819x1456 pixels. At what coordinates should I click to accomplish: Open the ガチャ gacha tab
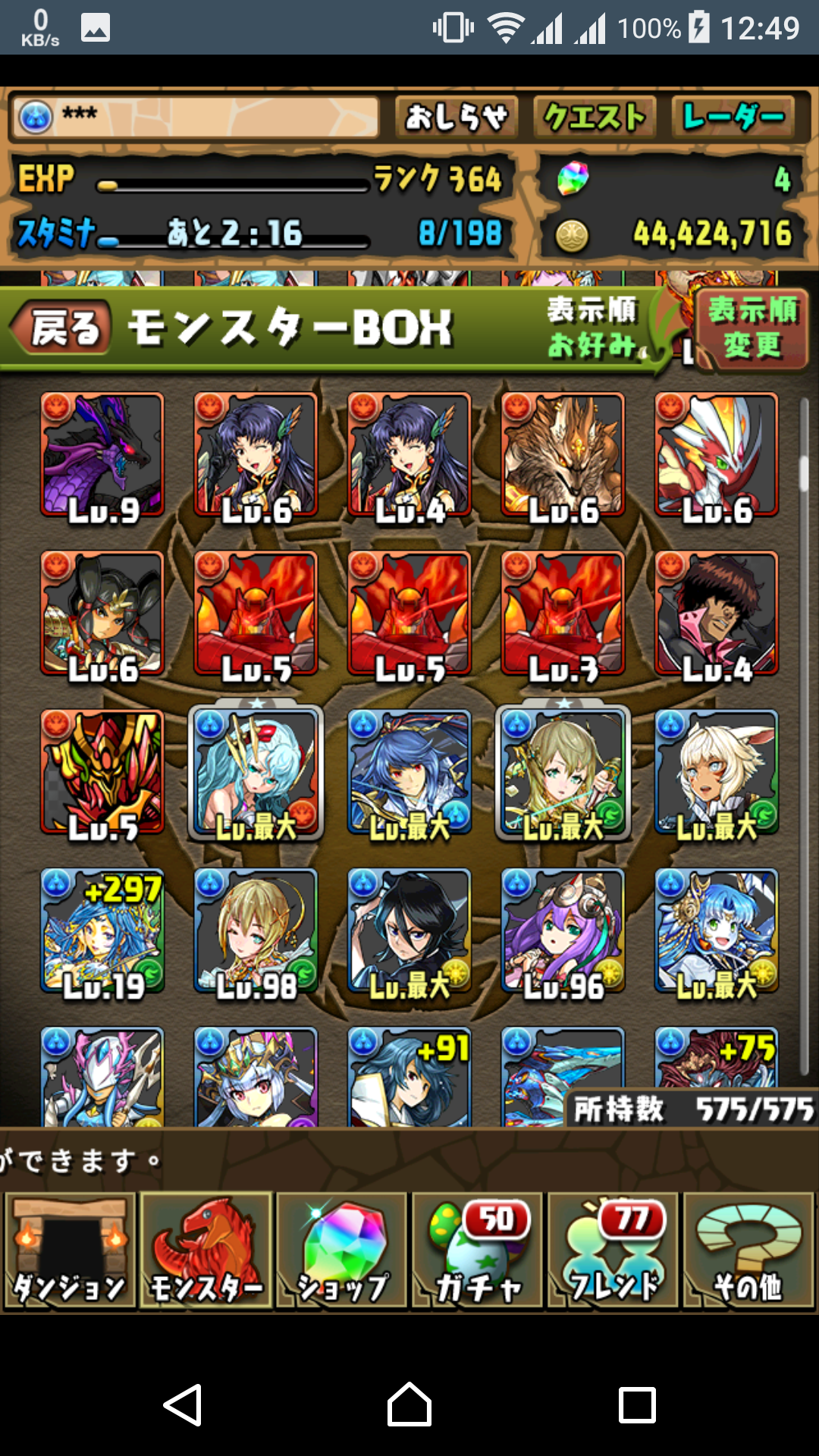tap(477, 1250)
